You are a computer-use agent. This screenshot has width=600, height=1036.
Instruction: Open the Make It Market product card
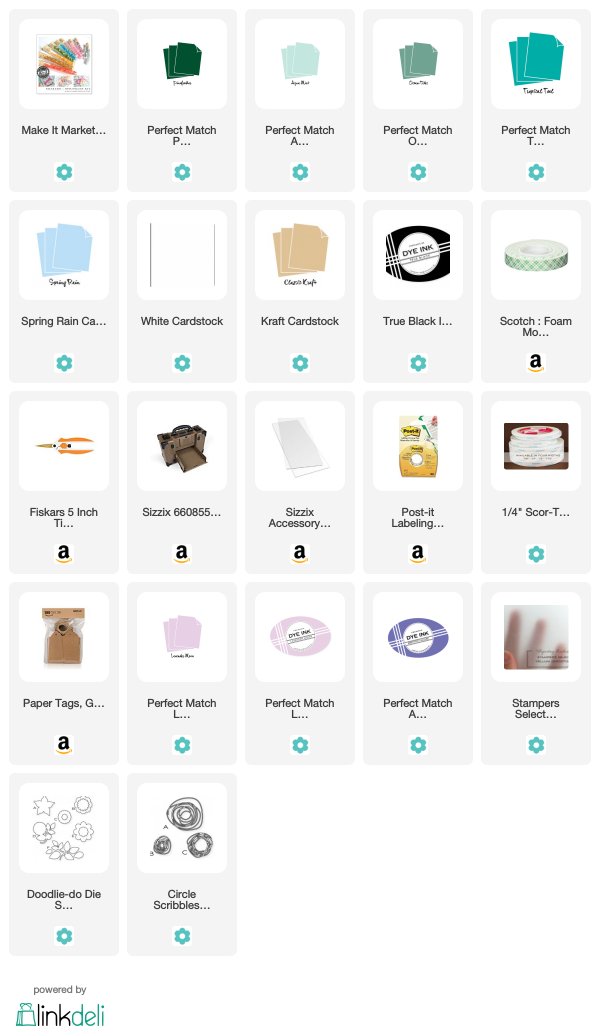[x=64, y=100]
